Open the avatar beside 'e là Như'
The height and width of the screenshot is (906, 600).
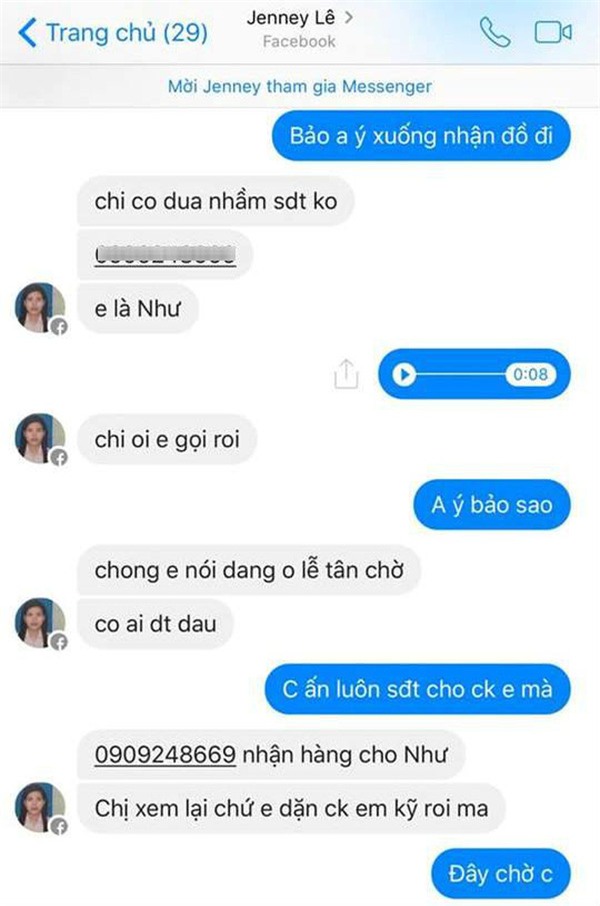coord(40,307)
